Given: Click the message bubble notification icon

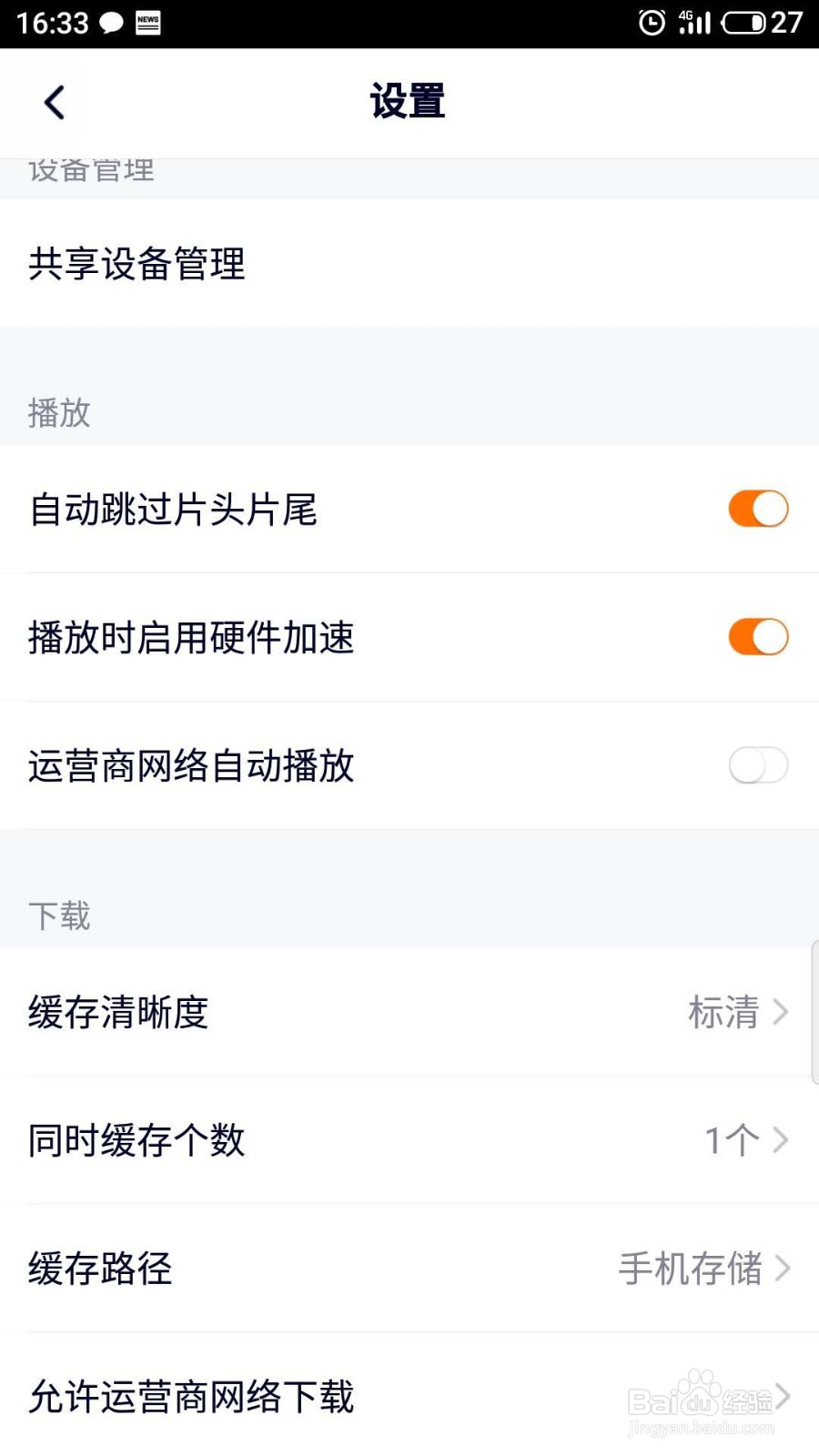Looking at the screenshot, I should point(111,23).
